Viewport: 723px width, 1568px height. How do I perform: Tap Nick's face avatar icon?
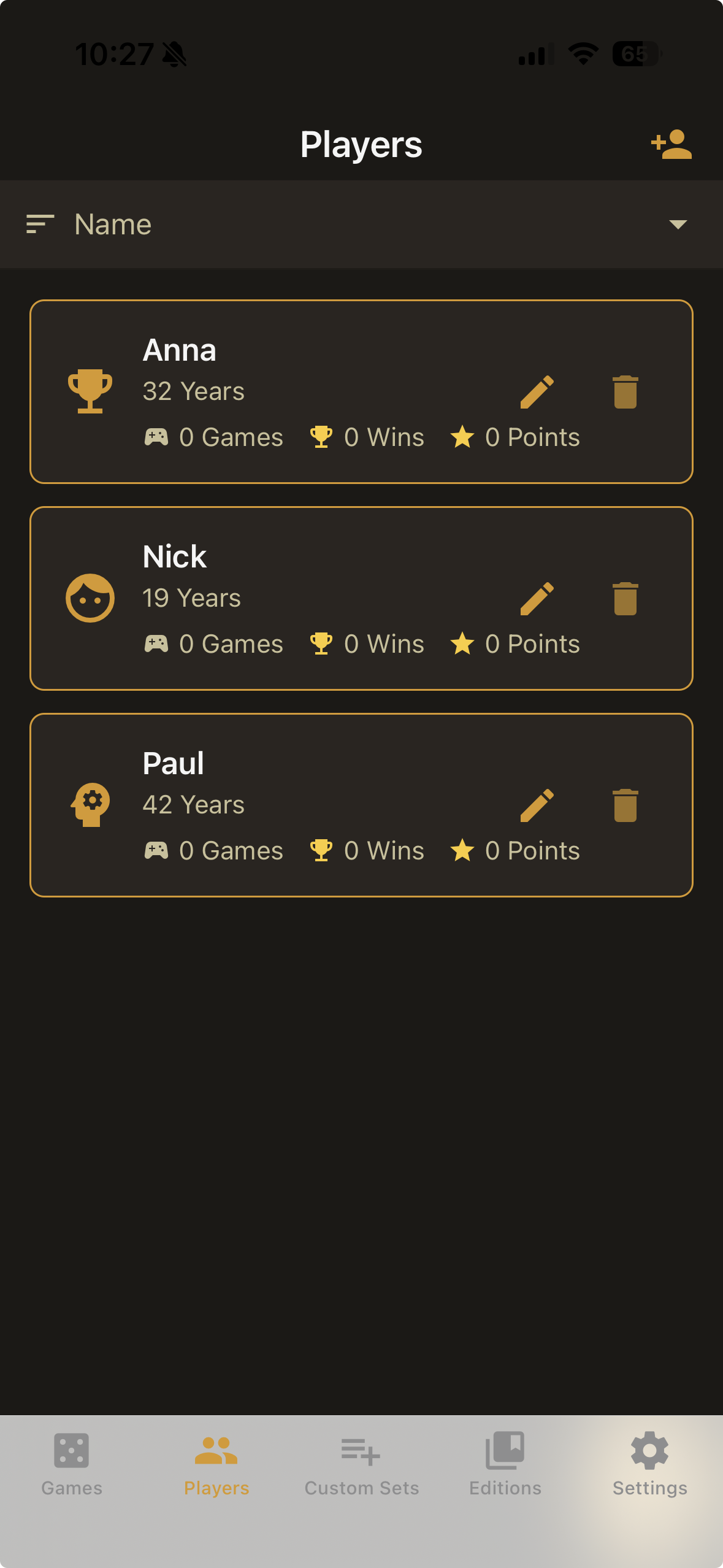(90, 599)
